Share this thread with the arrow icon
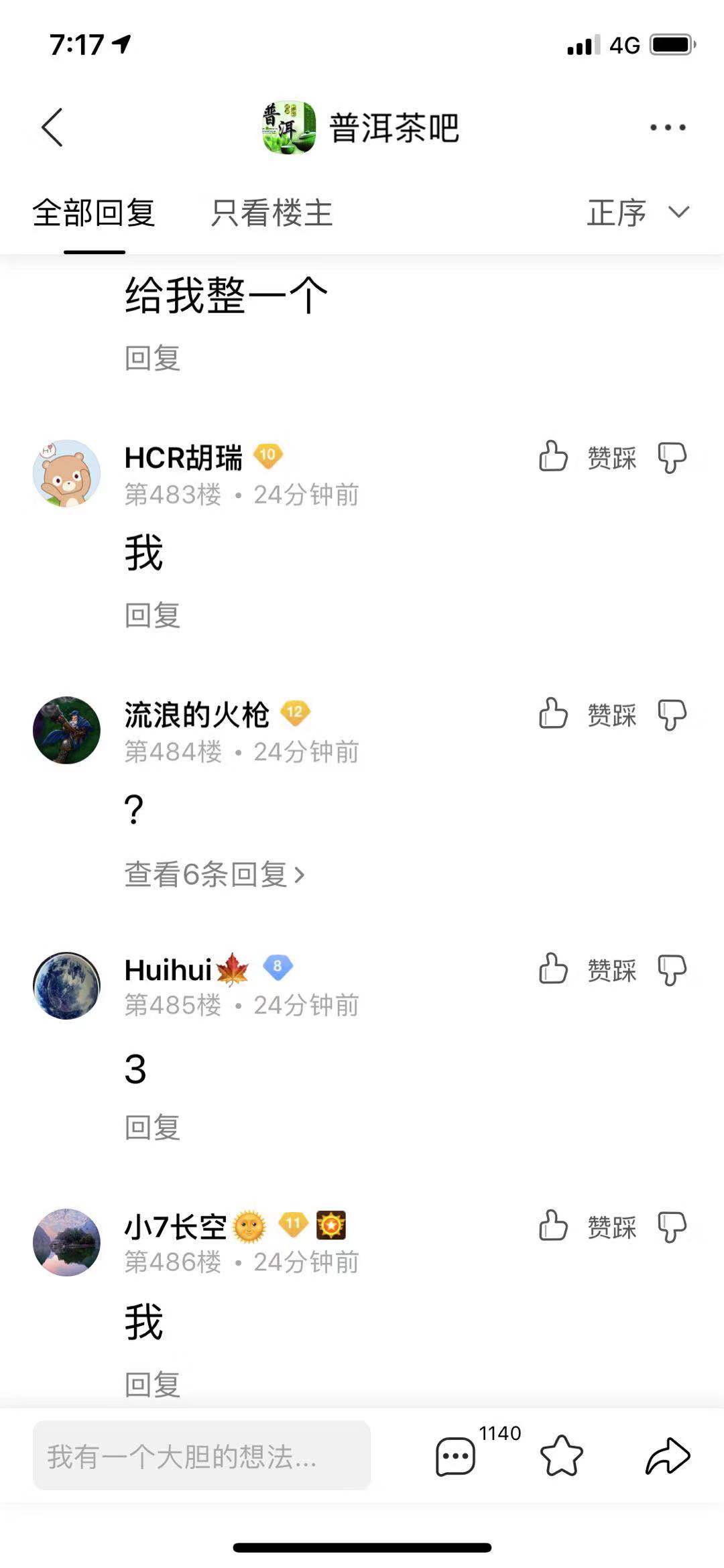The image size is (724, 1568). point(668,1455)
